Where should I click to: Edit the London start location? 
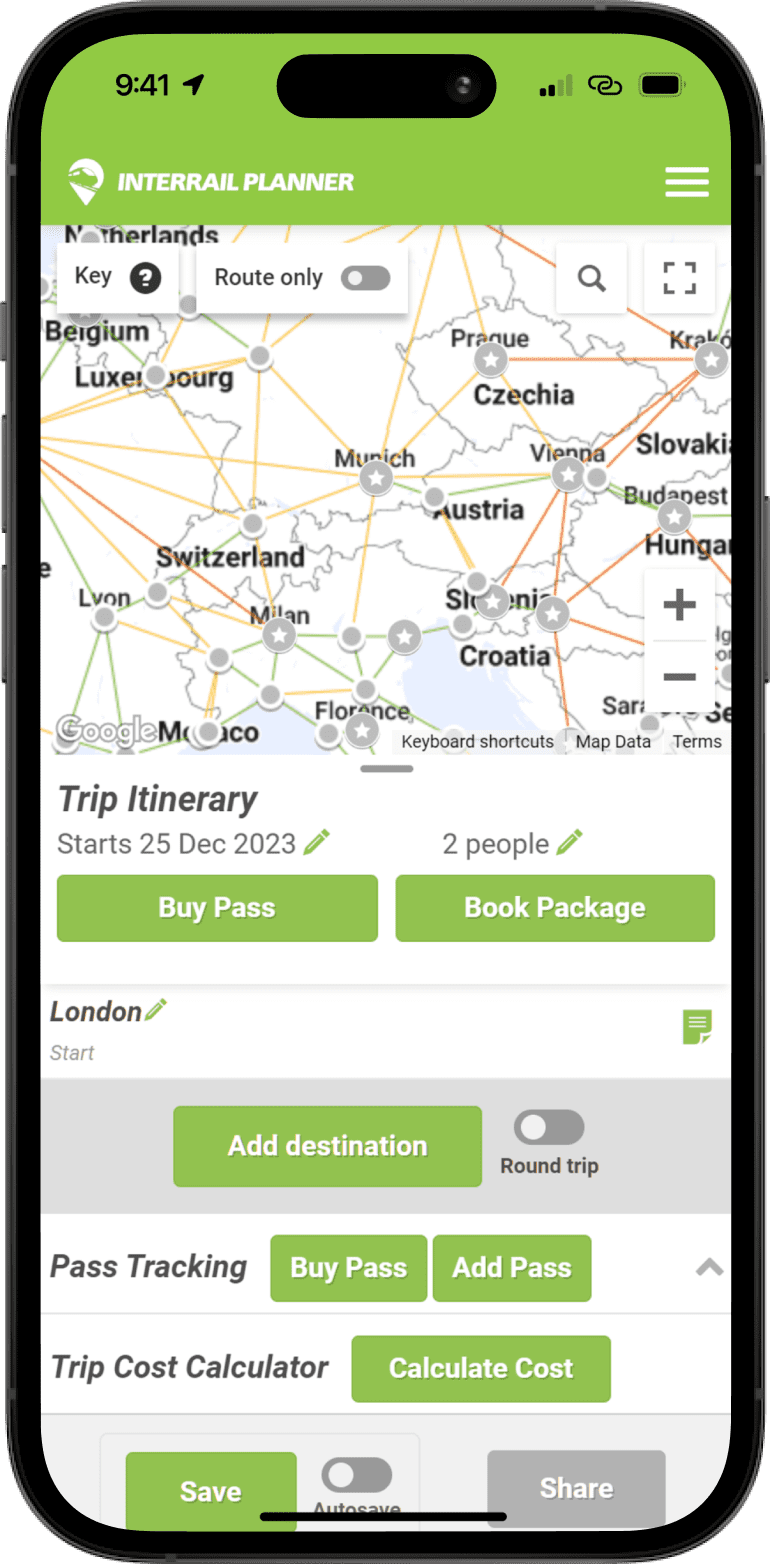(155, 1011)
